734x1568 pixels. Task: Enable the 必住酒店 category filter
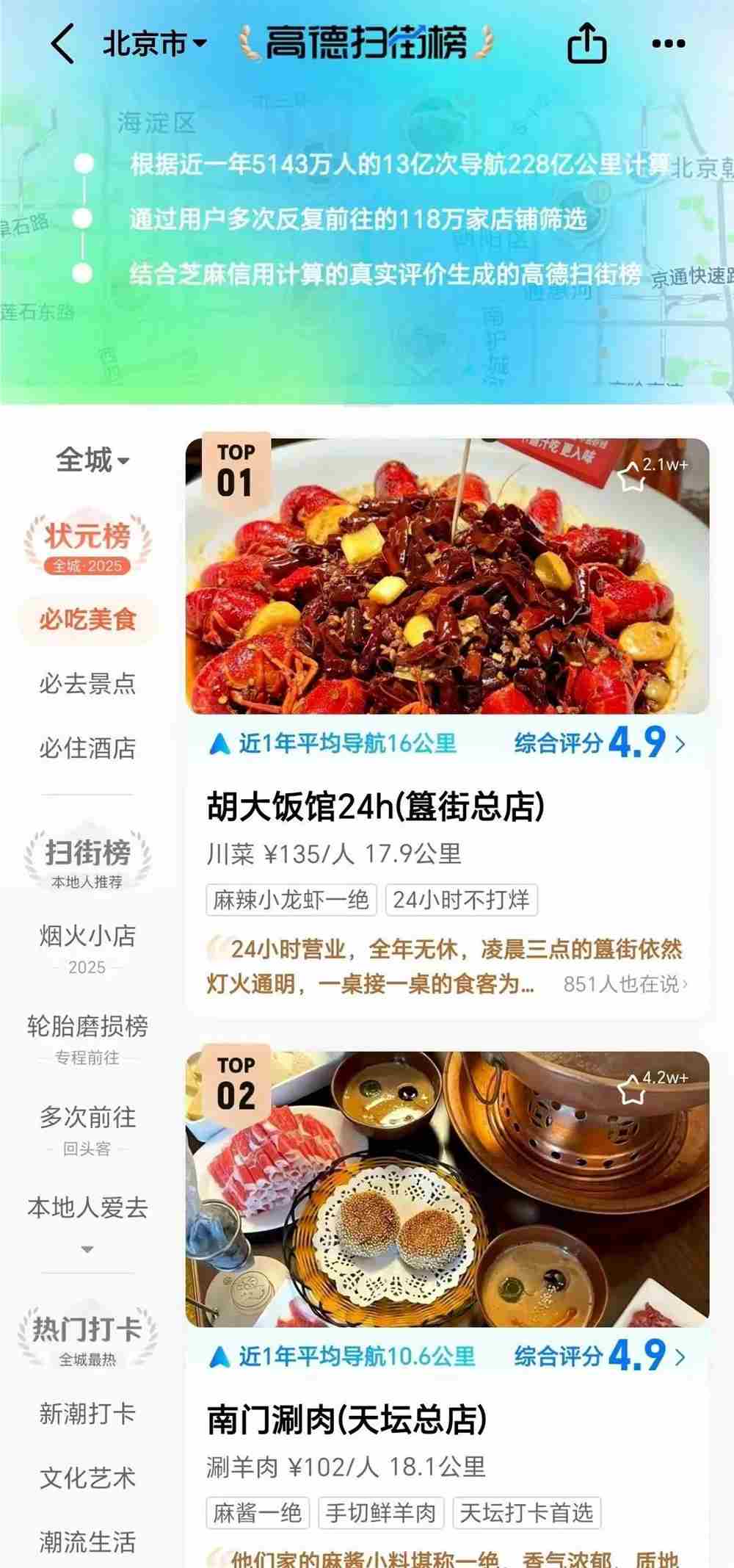click(x=87, y=746)
